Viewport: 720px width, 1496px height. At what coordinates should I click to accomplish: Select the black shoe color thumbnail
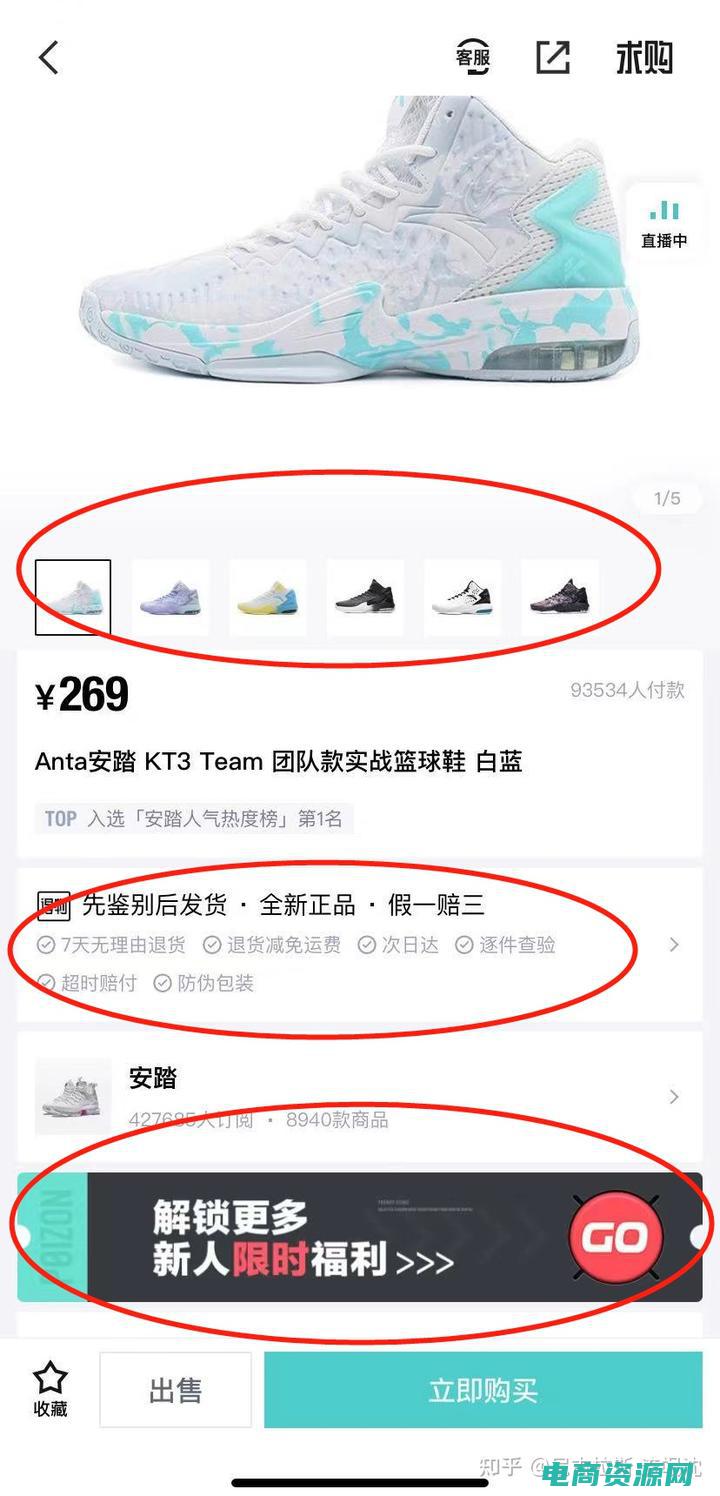point(365,597)
